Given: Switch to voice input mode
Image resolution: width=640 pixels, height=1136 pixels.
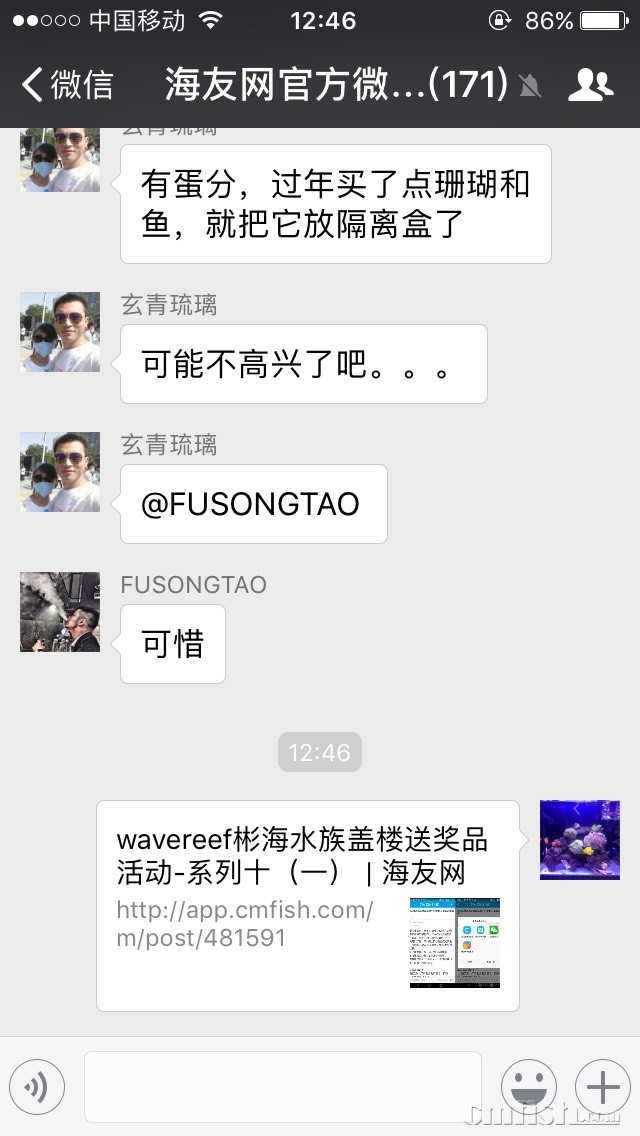Looking at the screenshot, I should tap(37, 1087).
